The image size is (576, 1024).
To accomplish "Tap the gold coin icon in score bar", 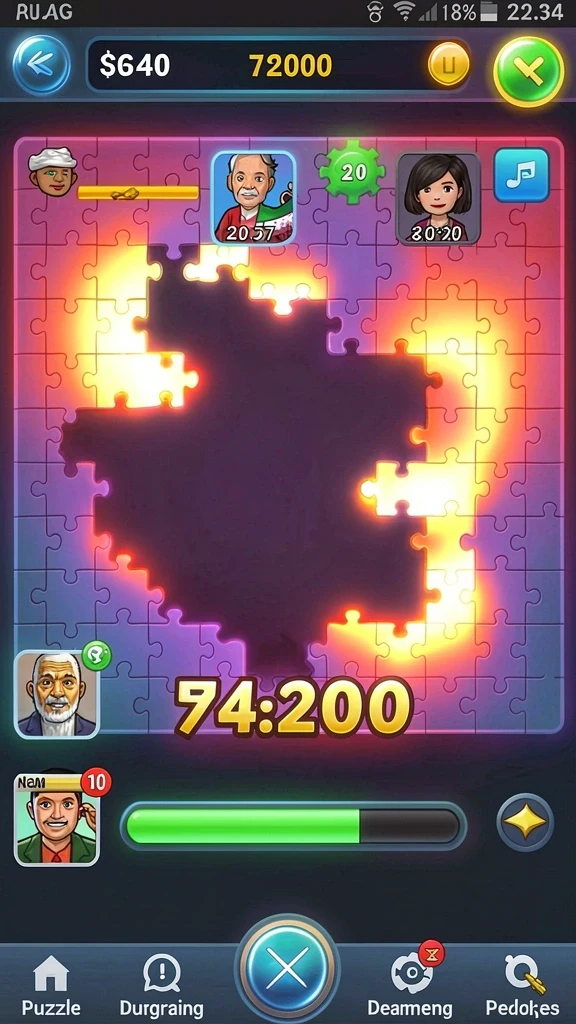I will [x=448, y=66].
